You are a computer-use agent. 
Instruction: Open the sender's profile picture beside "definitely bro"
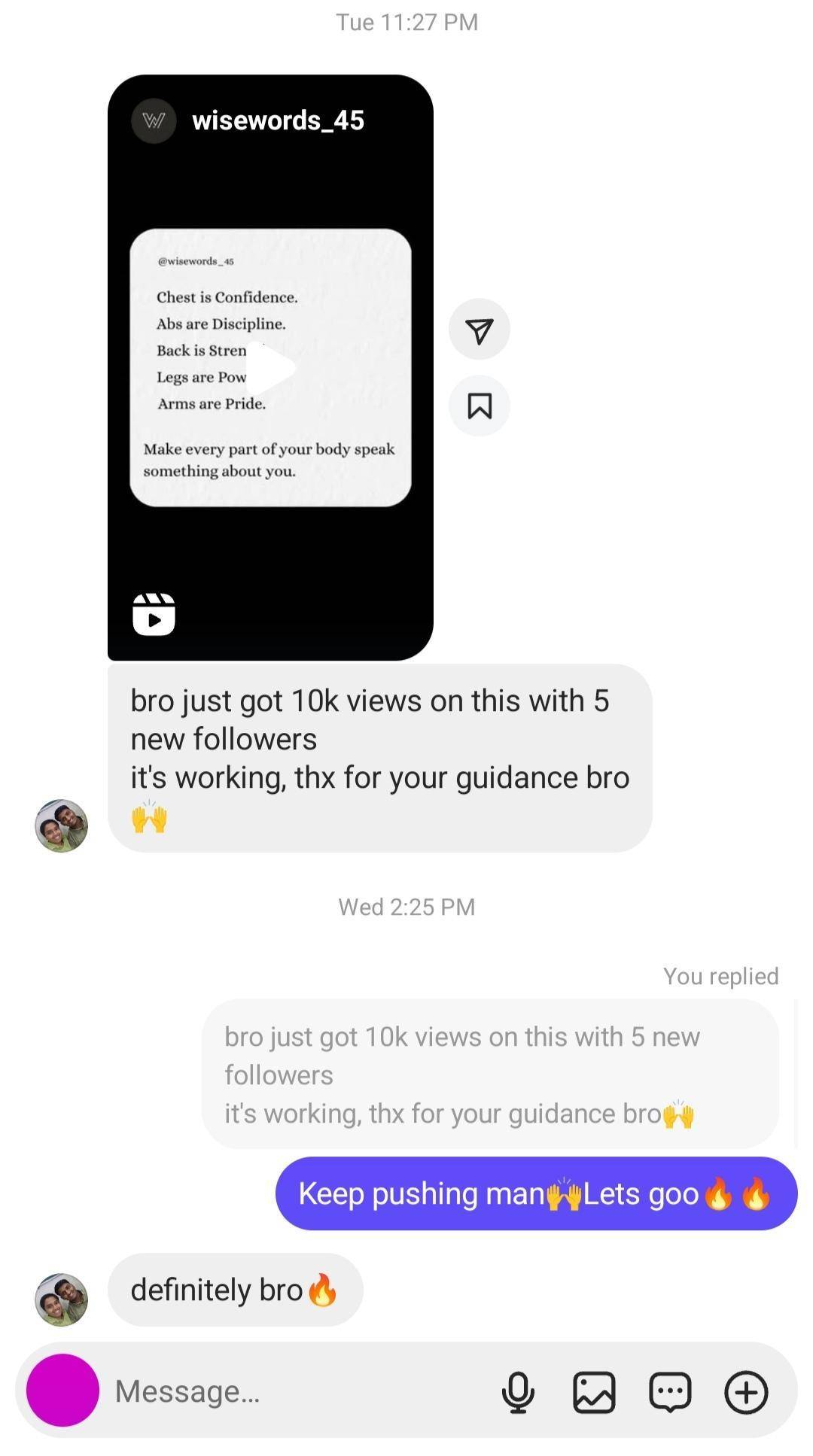point(62,1299)
